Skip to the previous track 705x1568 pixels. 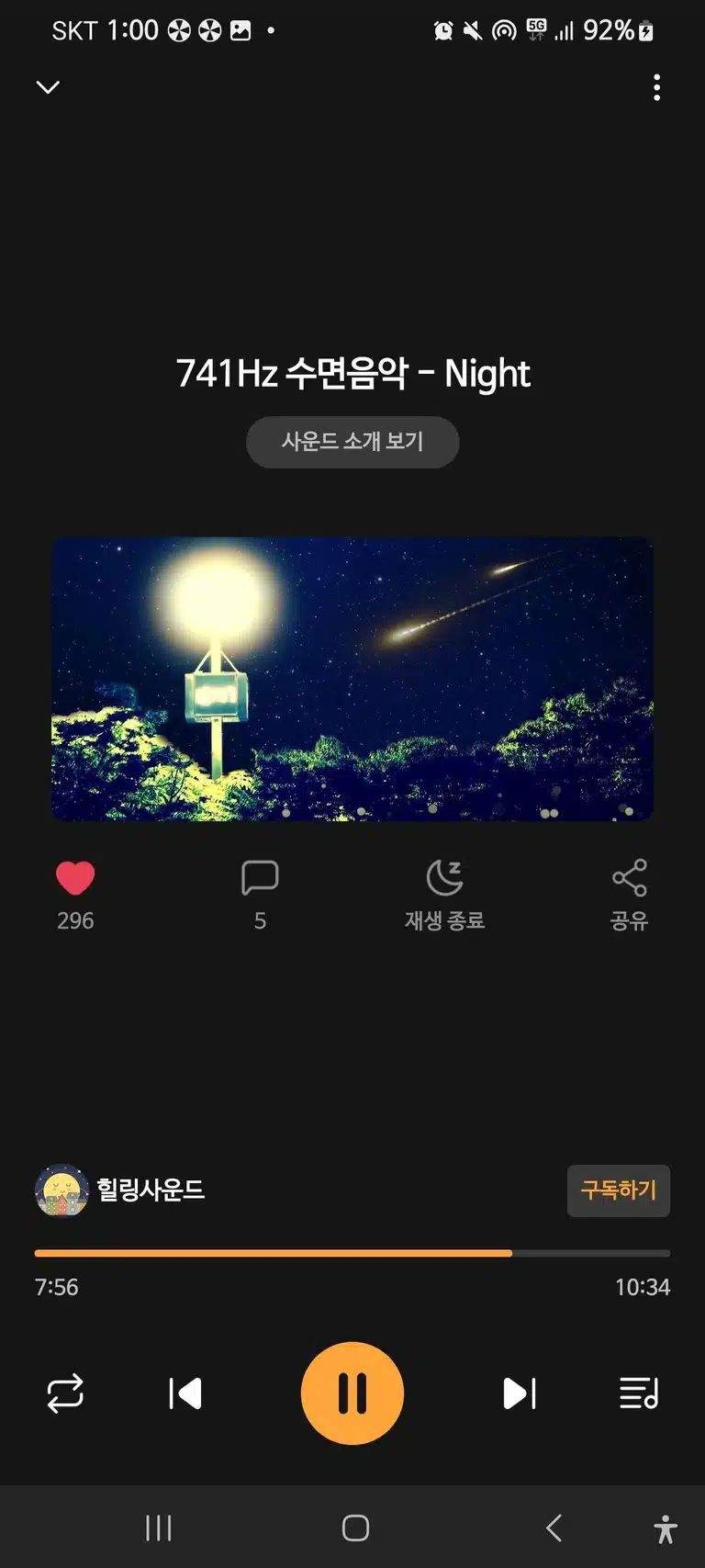pyautogui.click(x=185, y=1393)
